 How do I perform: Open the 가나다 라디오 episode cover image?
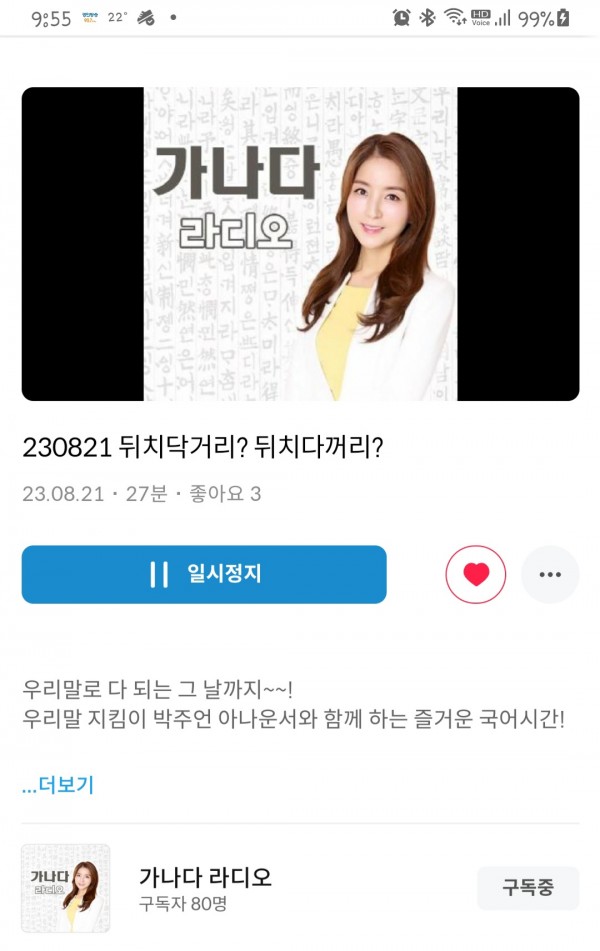pos(300,244)
